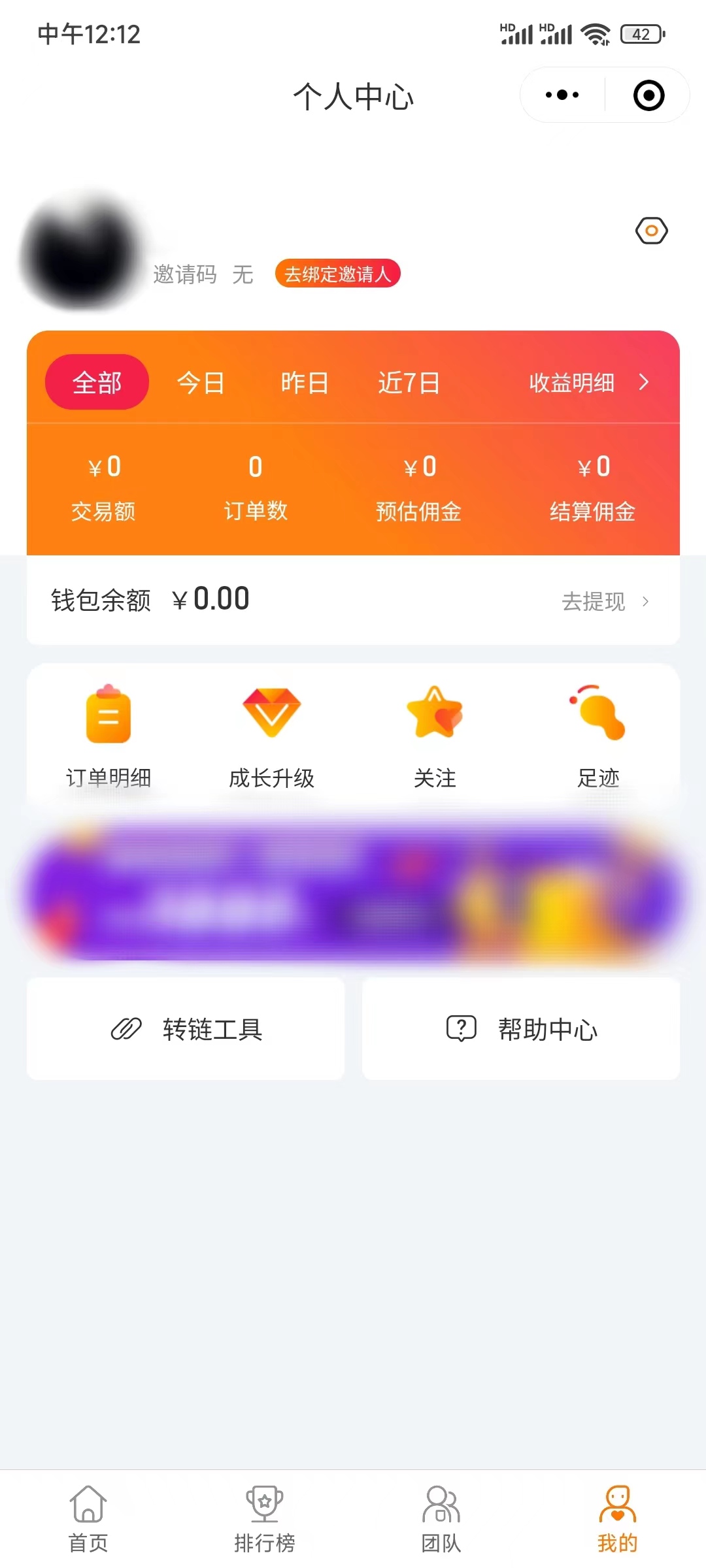Open 关注 favorites star icon
The image size is (706, 1568).
[435, 732]
